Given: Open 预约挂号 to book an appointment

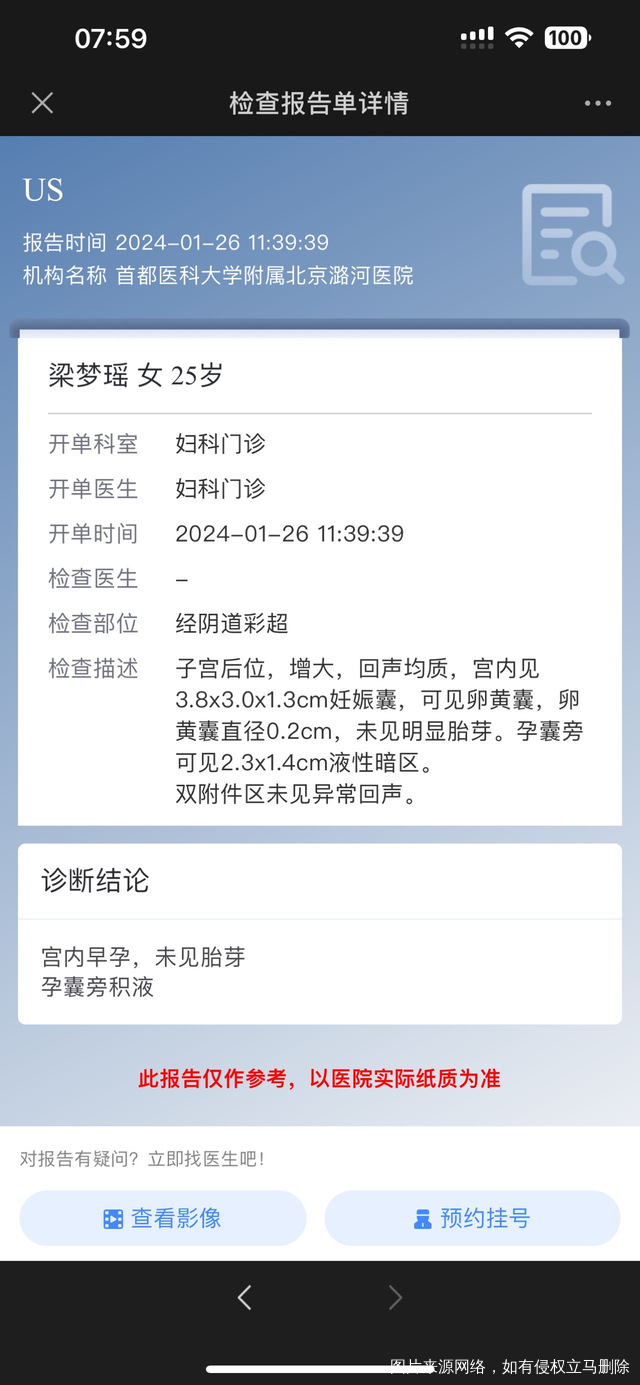Looking at the screenshot, I should [472, 1218].
